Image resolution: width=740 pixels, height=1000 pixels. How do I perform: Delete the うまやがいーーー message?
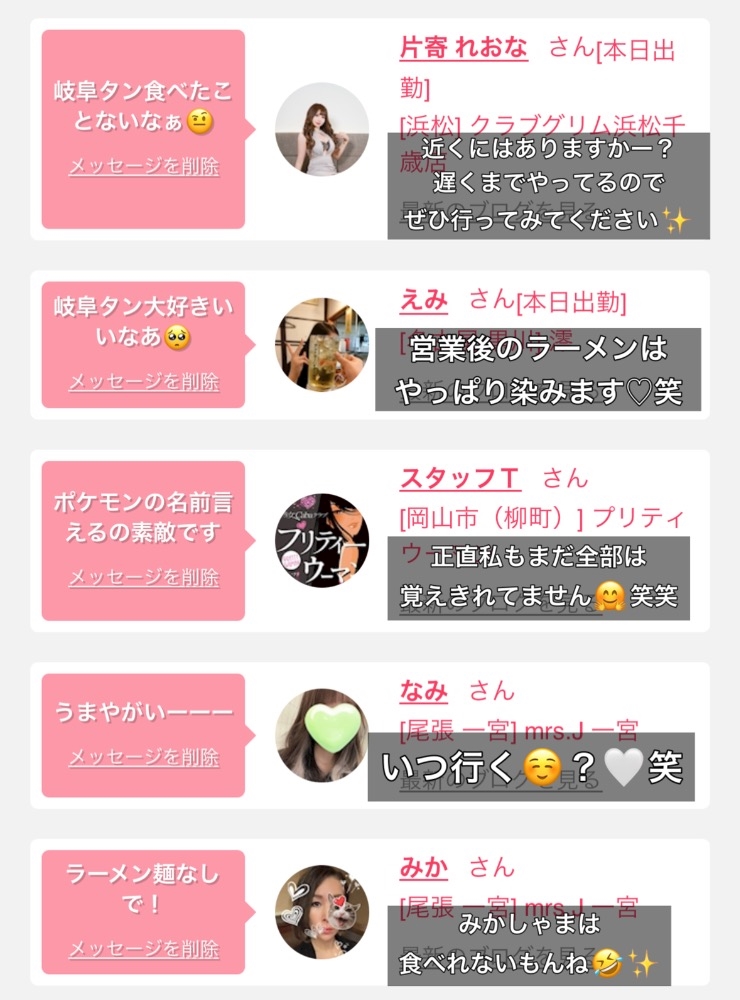[144, 758]
